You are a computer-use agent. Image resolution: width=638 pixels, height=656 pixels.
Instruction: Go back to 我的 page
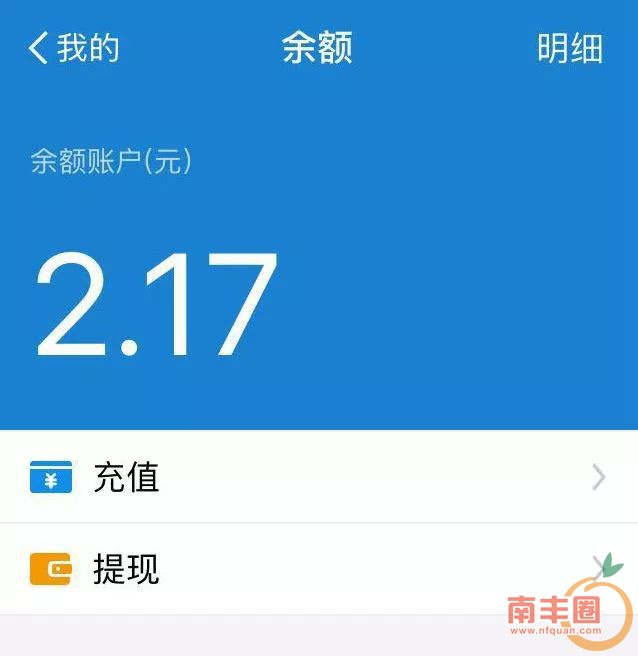coord(73,48)
